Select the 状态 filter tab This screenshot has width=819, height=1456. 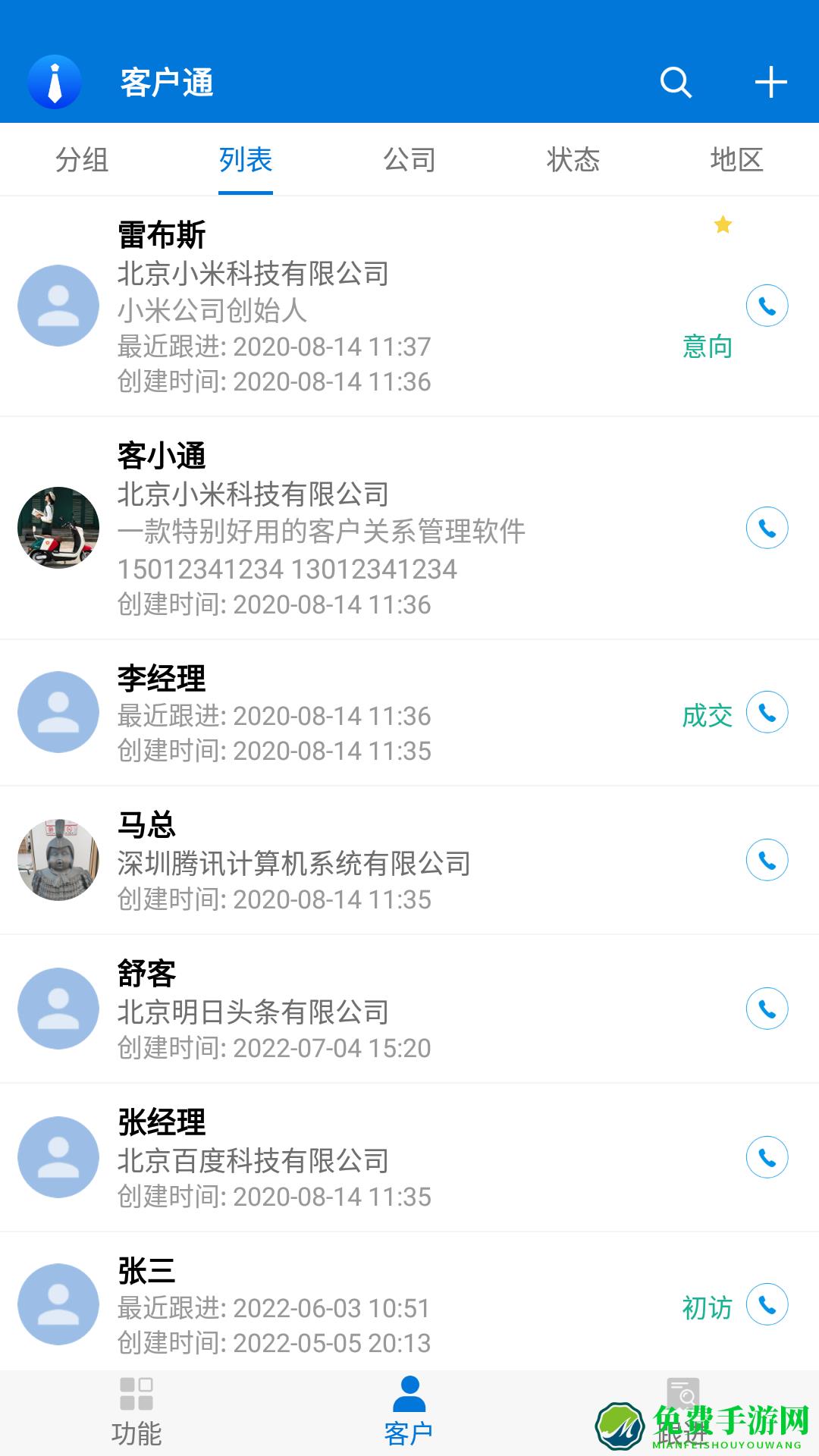[x=573, y=160]
